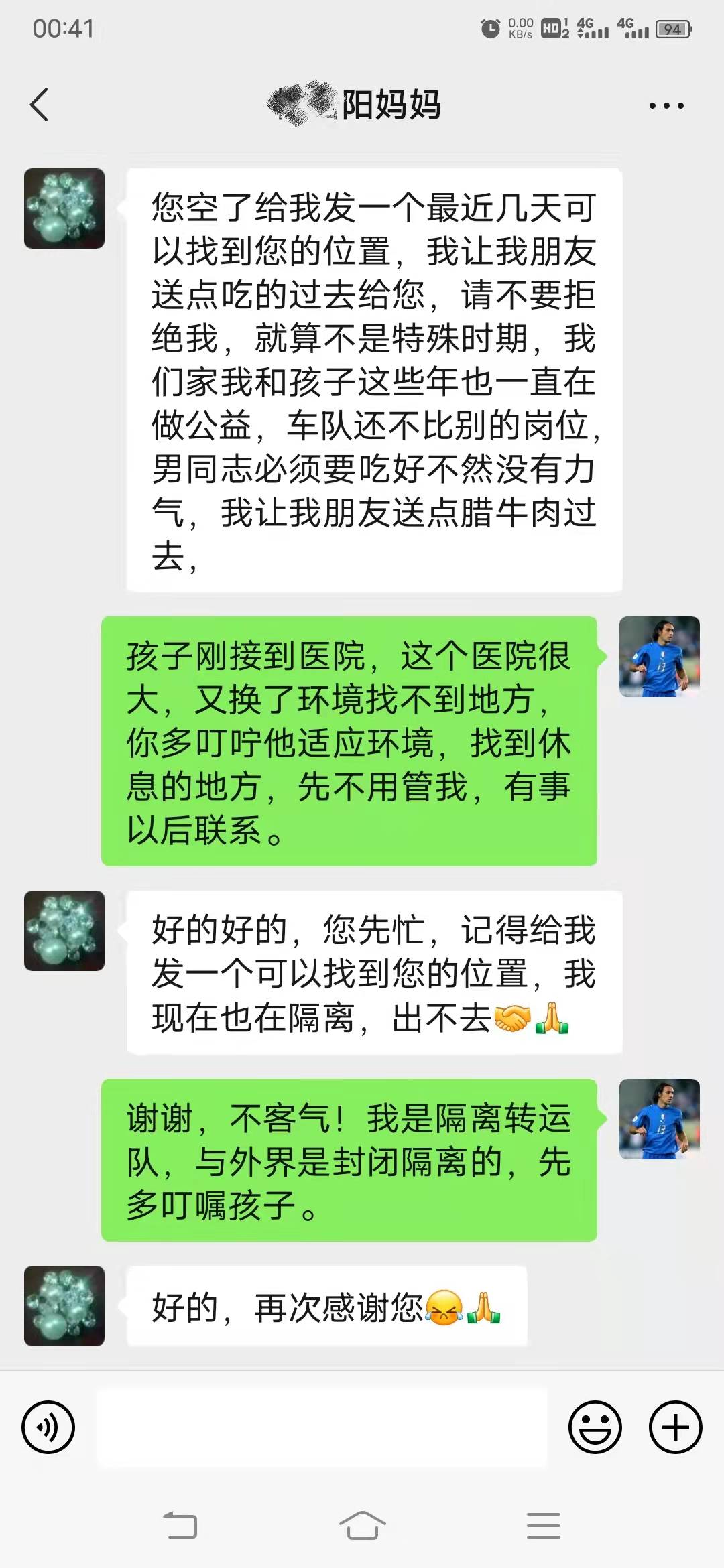Go back to the chat list
The image size is (724, 1568).
40,105
